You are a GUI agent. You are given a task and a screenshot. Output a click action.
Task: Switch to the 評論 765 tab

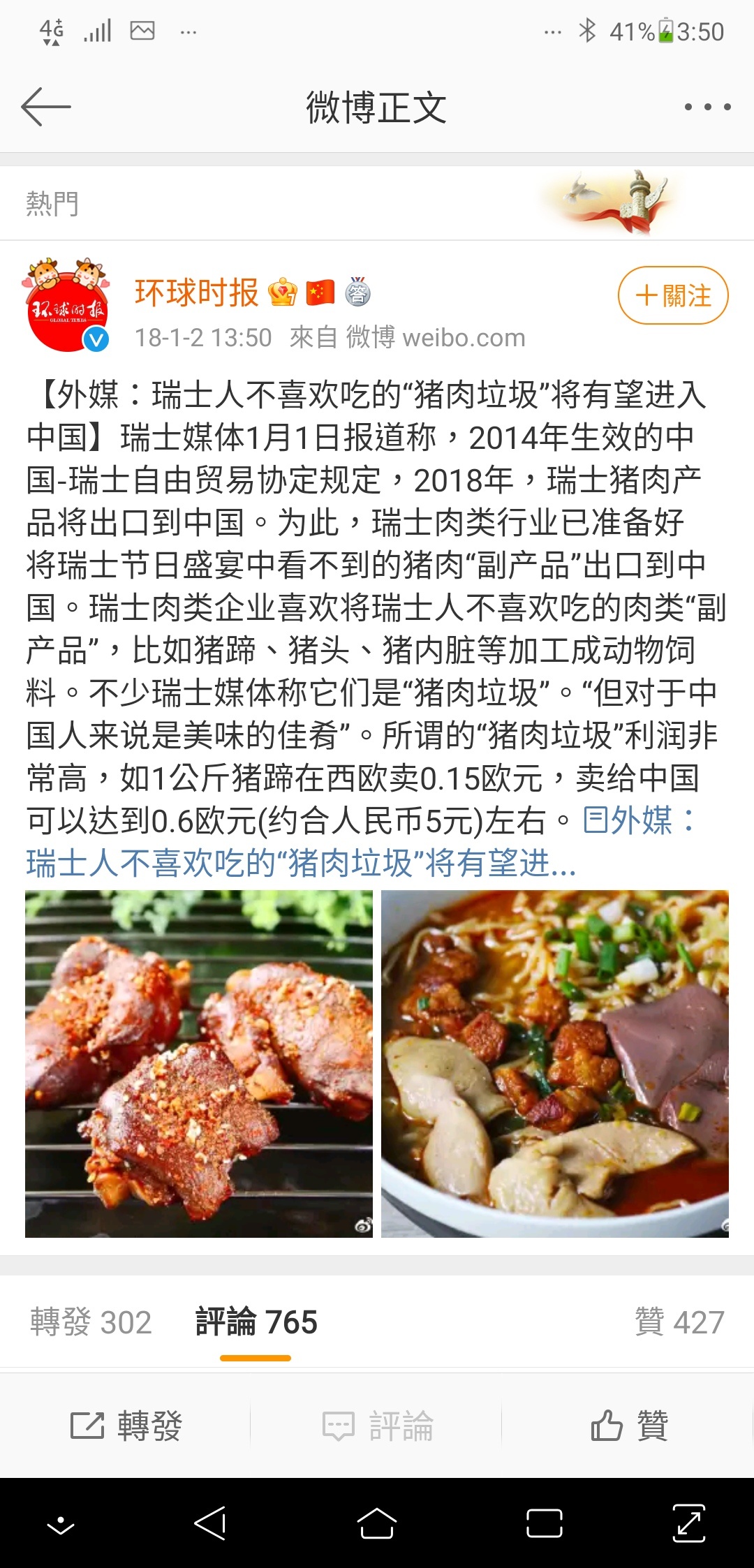(256, 1322)
